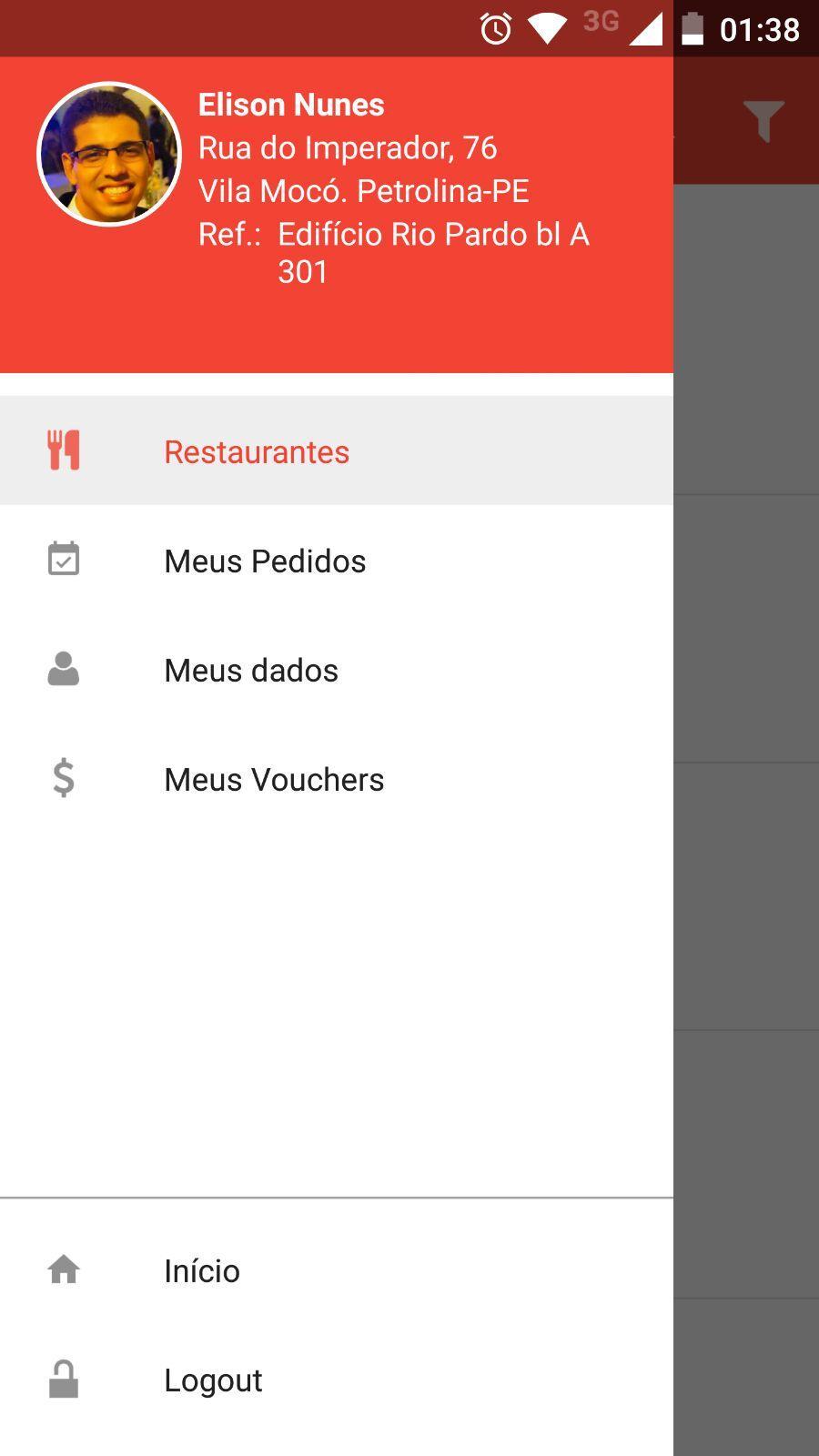819x1456 pixels.
Task: Click Logout to sign out
Action: [212, 1379]
